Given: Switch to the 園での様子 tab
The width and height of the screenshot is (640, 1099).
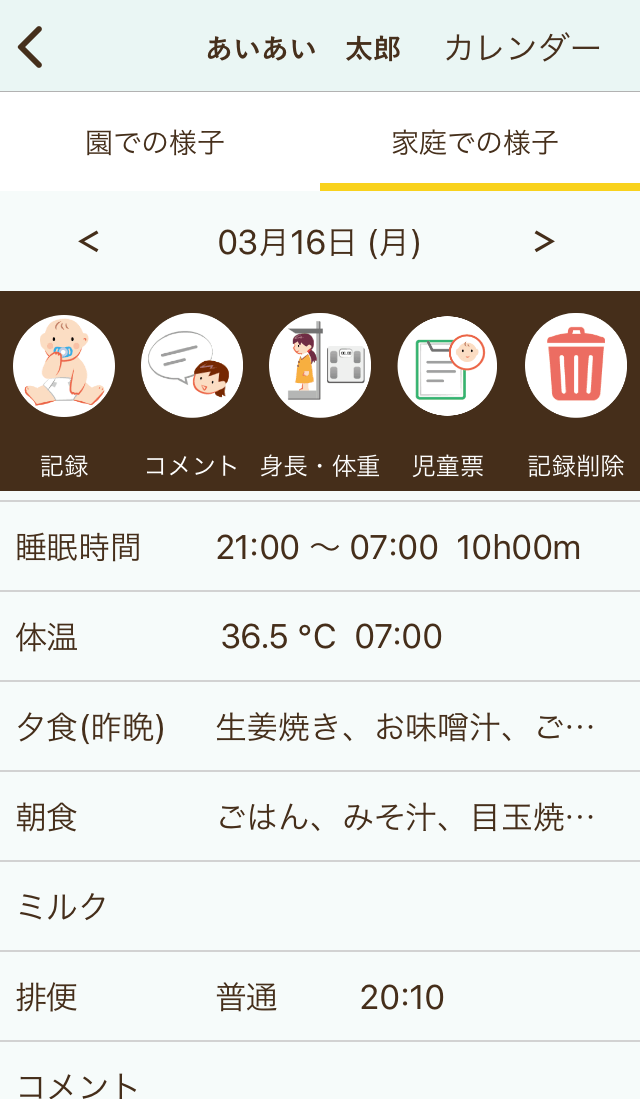Looking at the screenshot, I should [x=155, y=143].
